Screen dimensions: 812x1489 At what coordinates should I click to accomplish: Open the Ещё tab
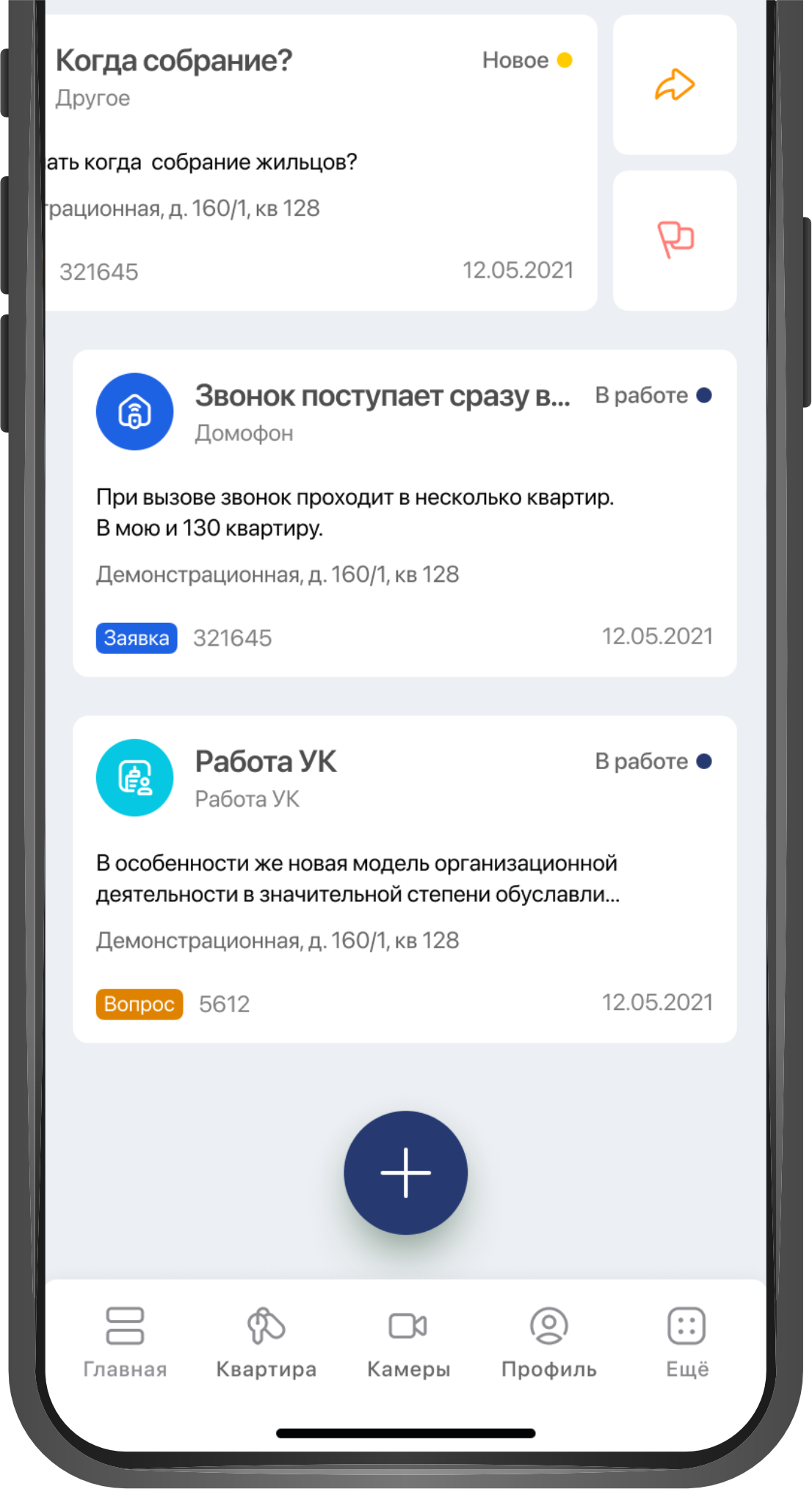[x=686, y=1341]
